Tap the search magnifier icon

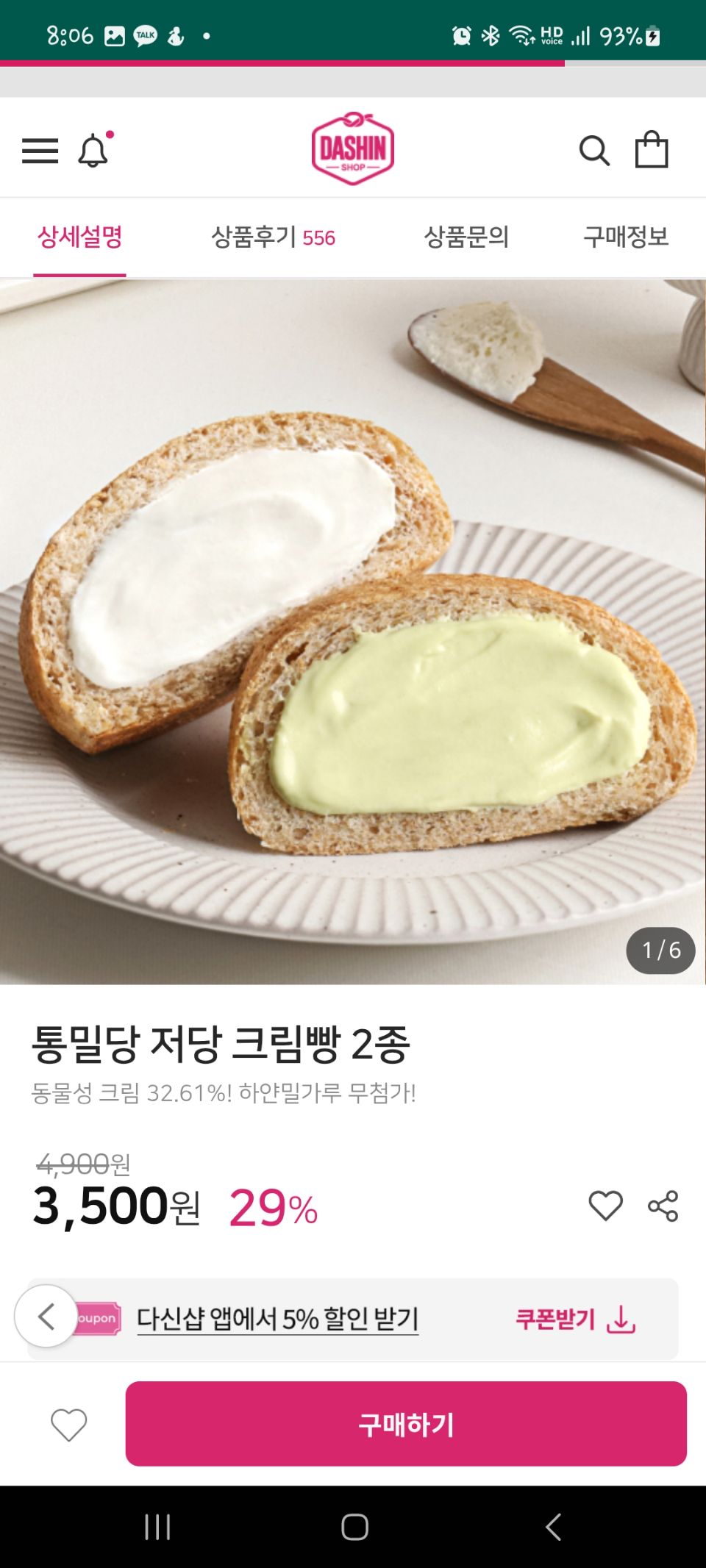coord(594,151)
